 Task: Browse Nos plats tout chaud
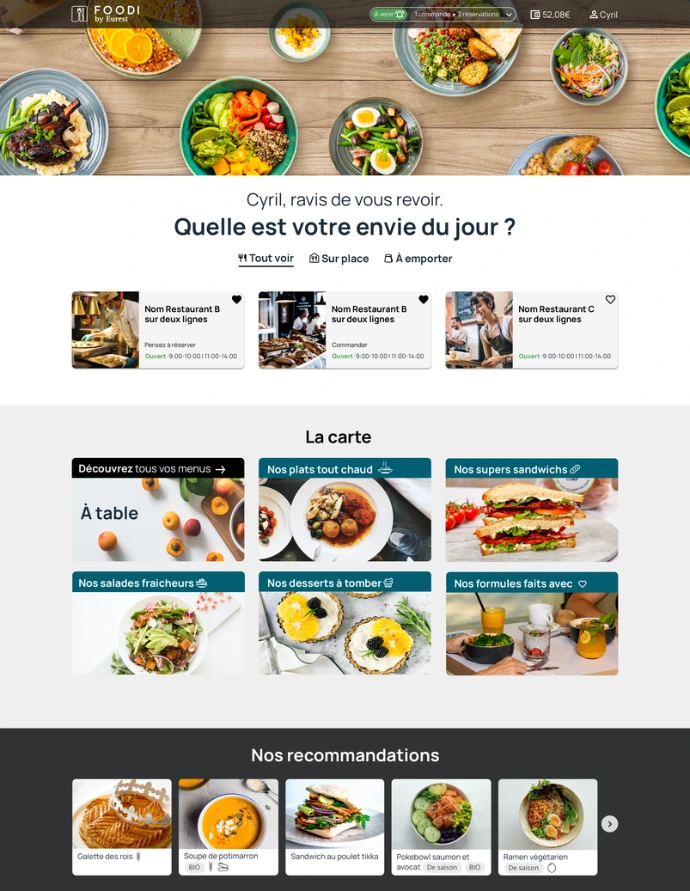point(344,510)
